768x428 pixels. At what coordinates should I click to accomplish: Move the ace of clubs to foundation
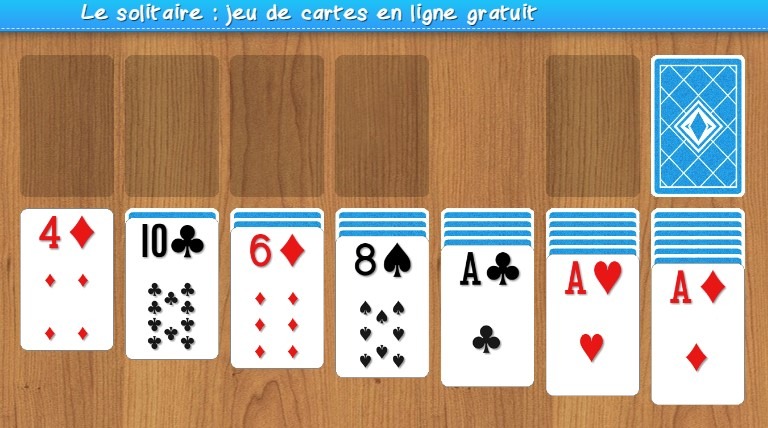(x=487, y=316)
